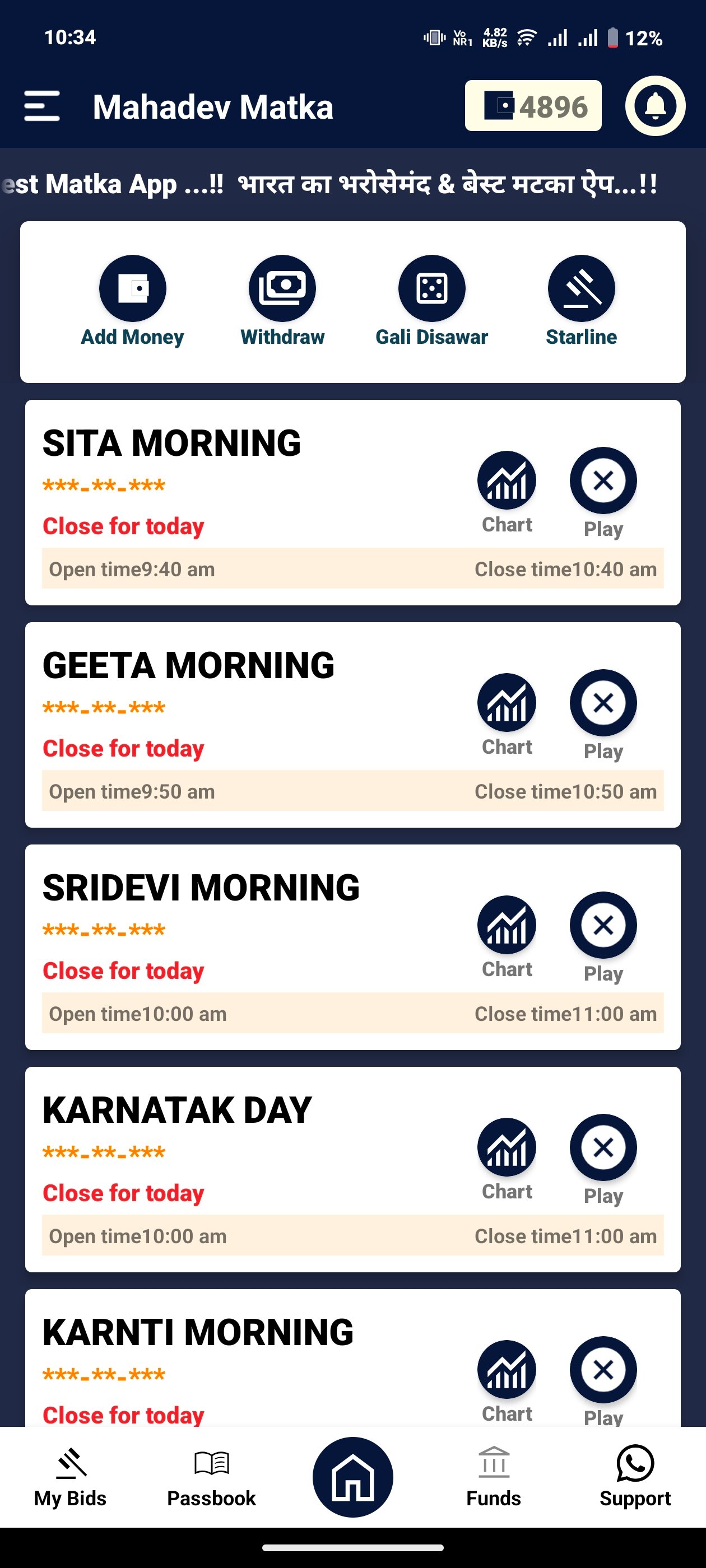
Task: Switch to the Passbook tab
Action: (x=211, y=1477)
